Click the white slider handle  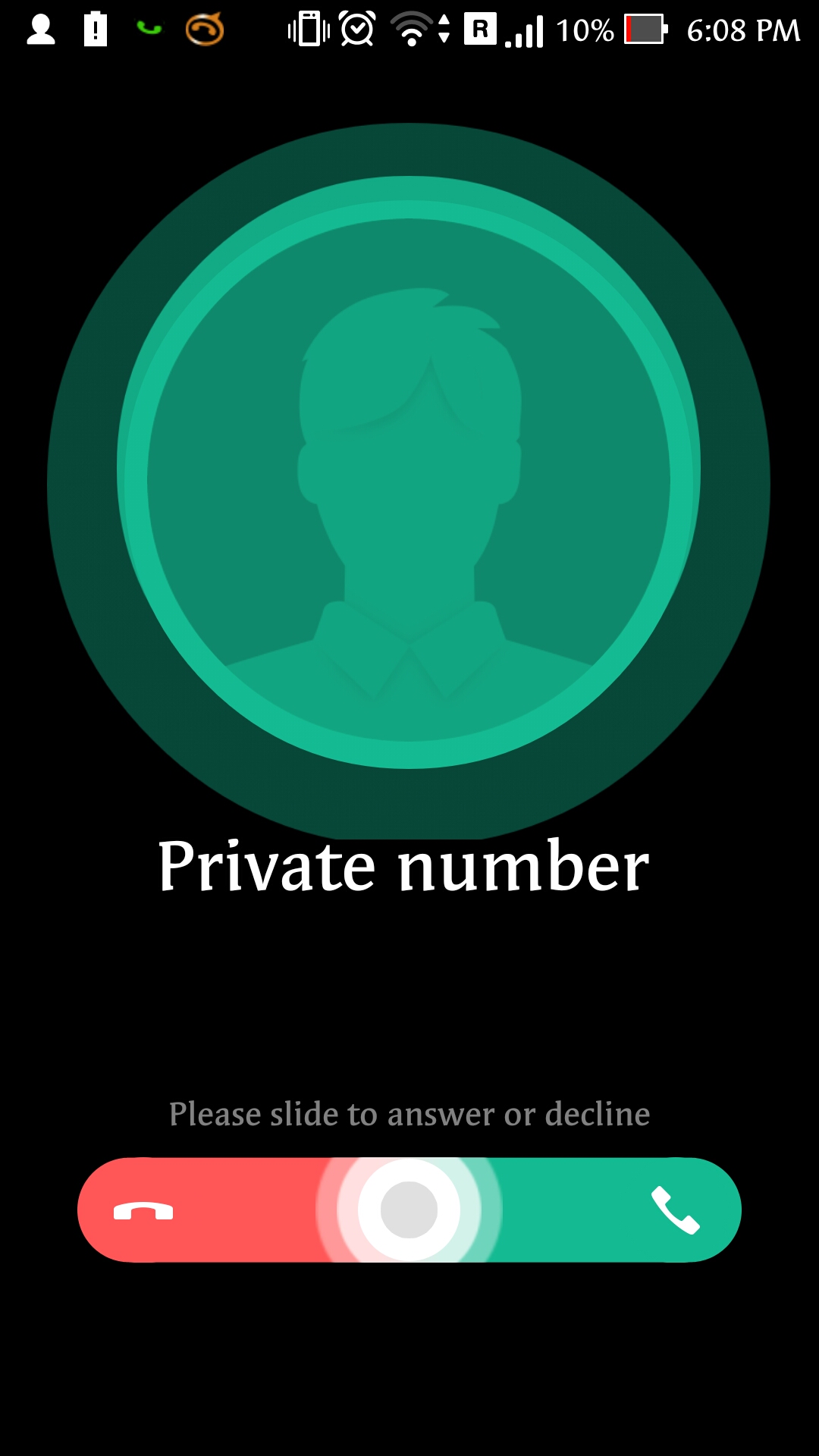[409, 1210]
